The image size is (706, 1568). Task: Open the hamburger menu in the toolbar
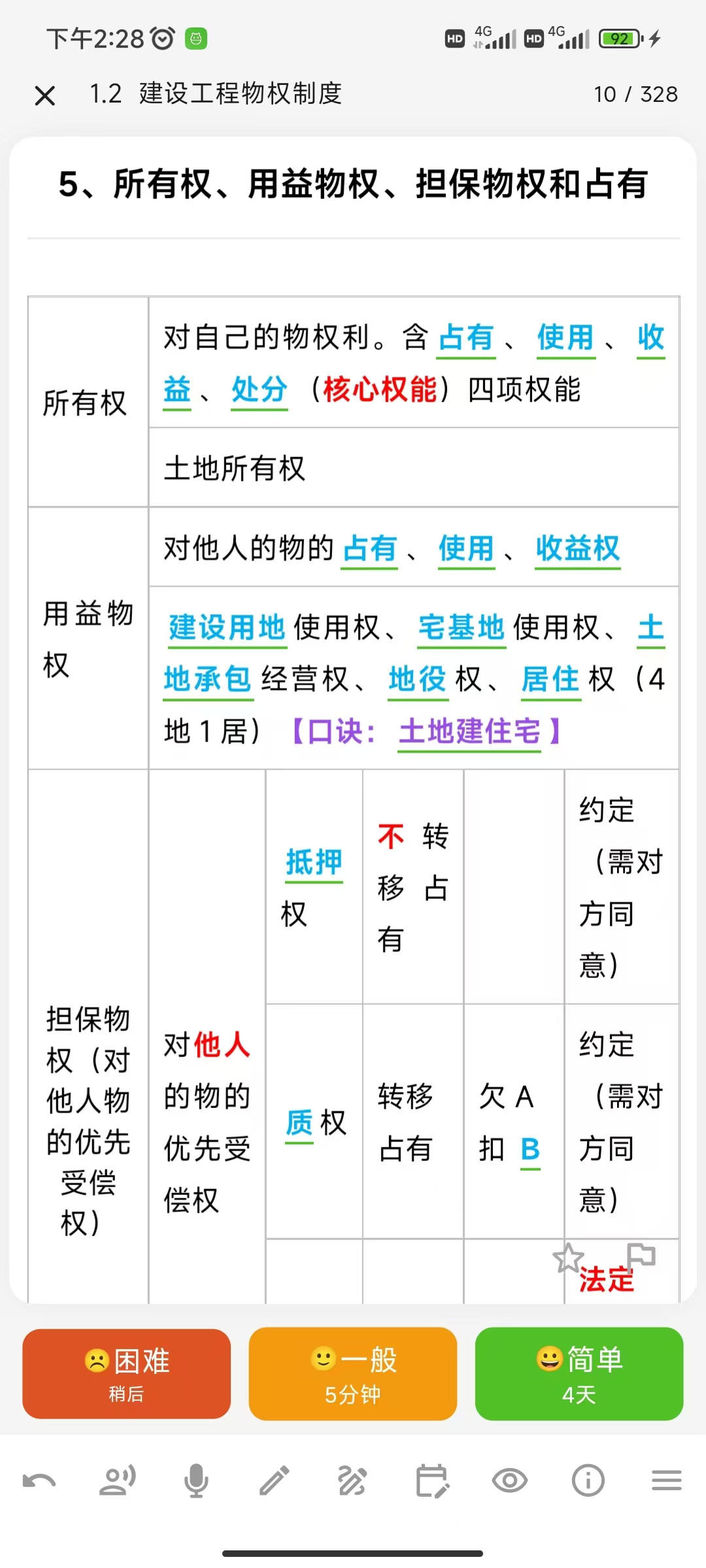pos(667,1481)
